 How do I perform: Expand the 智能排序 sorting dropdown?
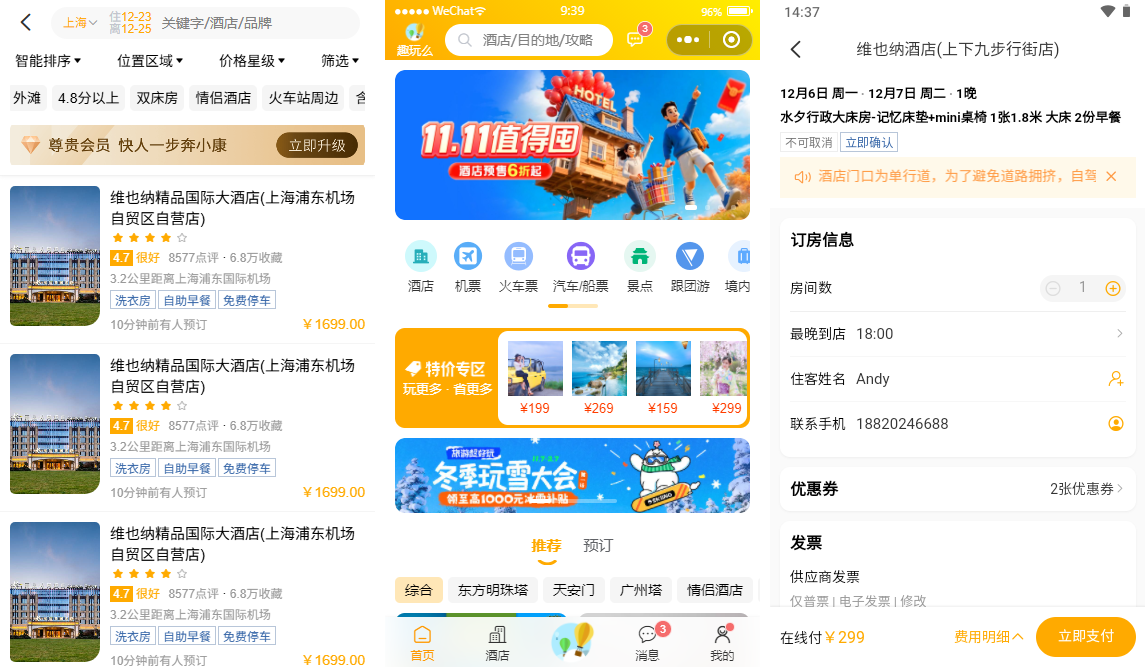point(48,61)
